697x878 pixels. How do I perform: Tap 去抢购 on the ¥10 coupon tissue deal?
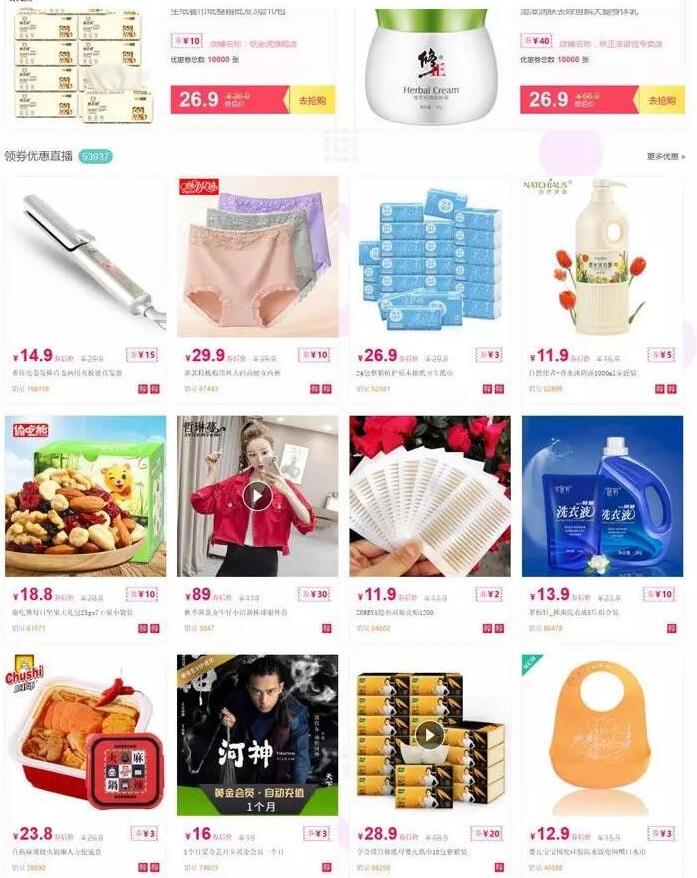point(312,100)
